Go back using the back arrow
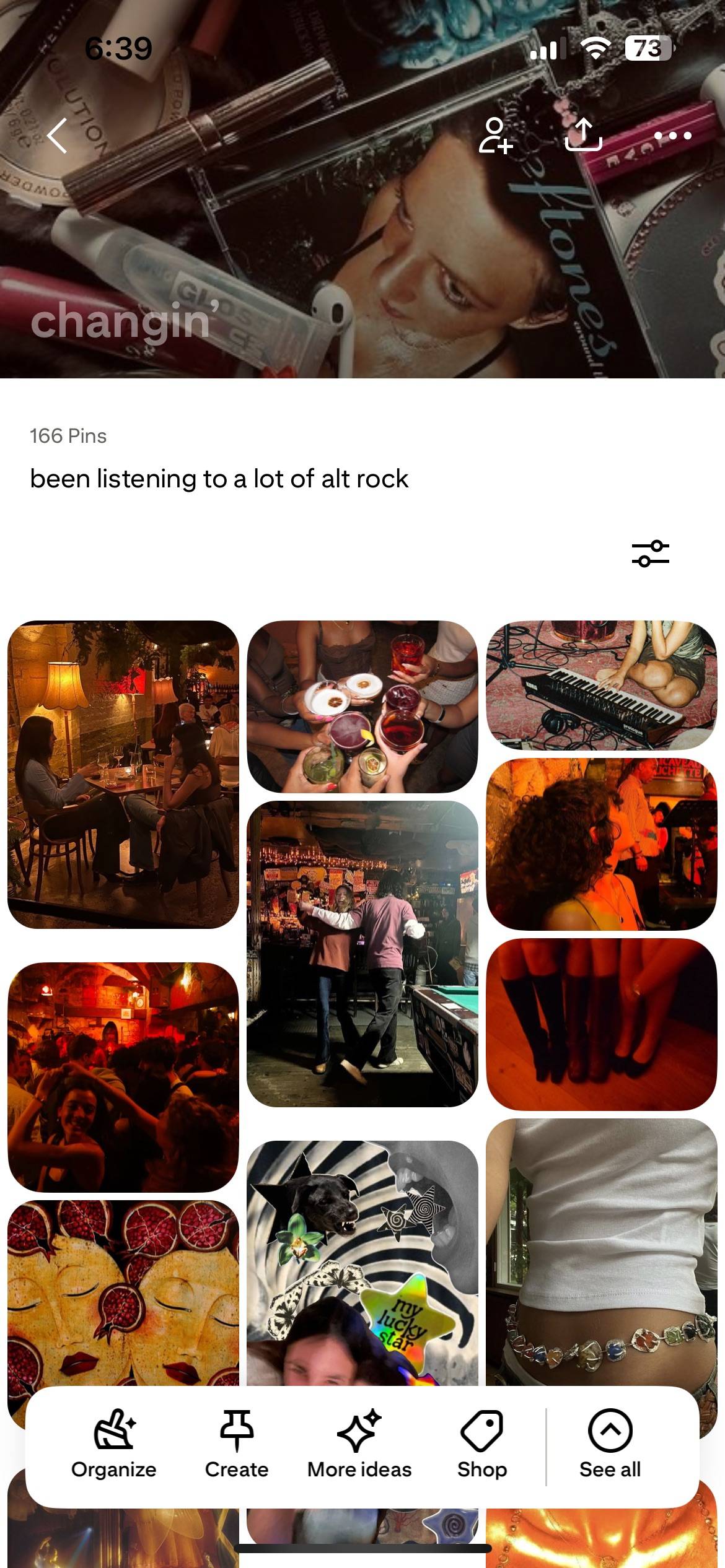The width and height of the screenshot is (725, 1568). 58,136
